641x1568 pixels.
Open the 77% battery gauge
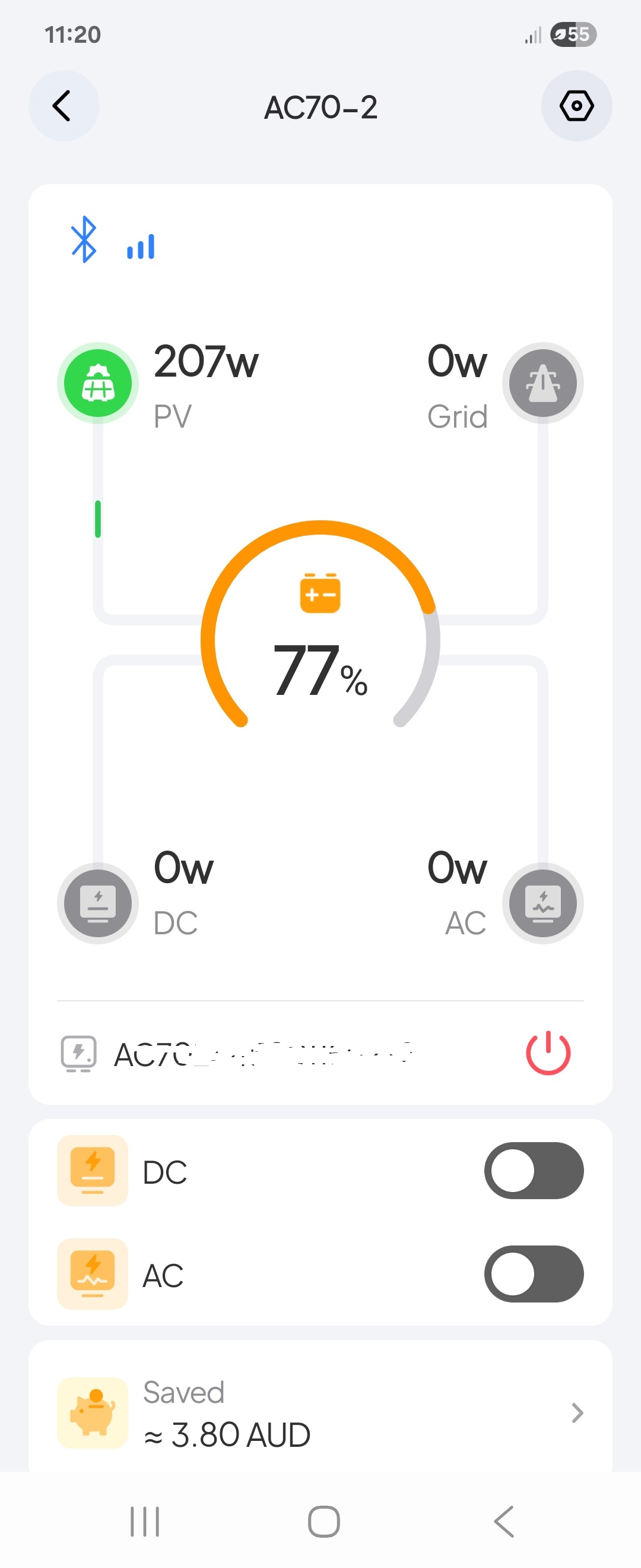(320, 639)
